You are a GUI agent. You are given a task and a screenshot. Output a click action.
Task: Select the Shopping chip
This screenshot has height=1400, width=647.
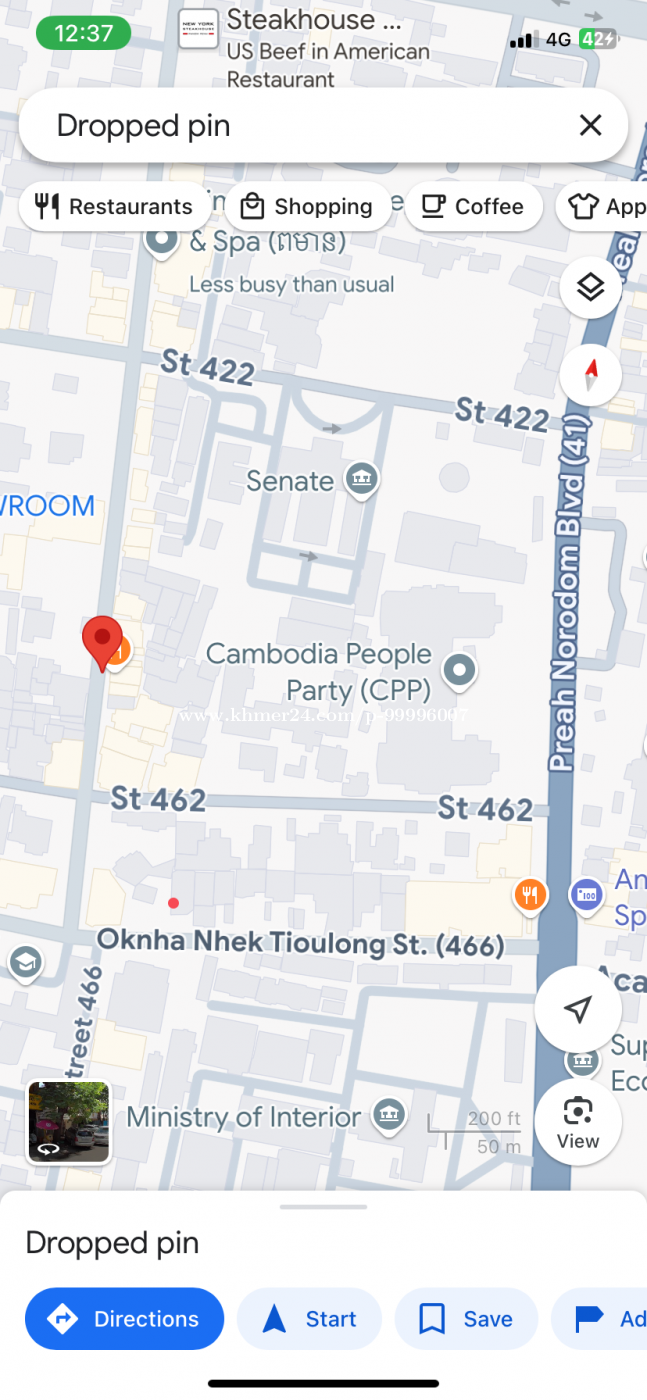[308, 207]
